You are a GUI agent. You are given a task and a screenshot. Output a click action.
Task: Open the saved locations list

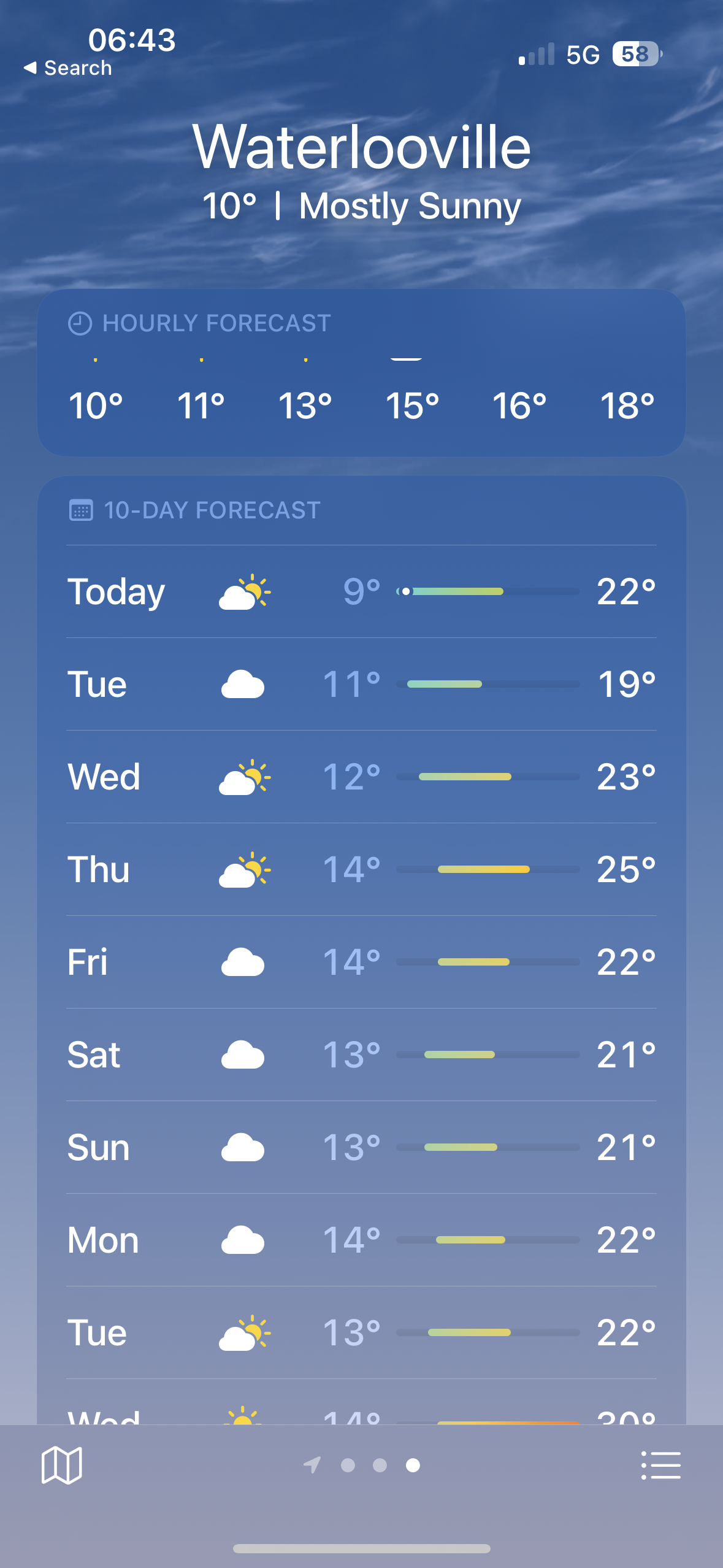(660, 1465)
